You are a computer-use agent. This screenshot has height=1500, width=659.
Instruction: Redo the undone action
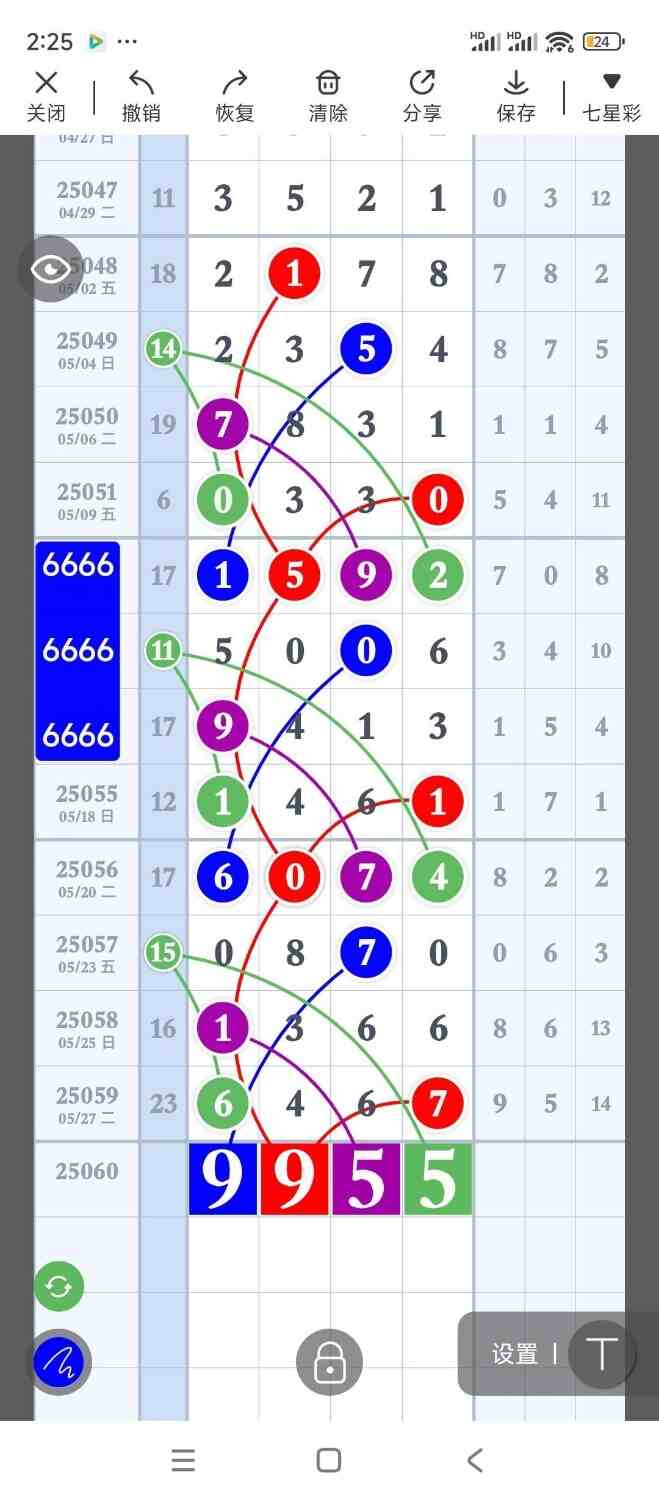click(x=235, y=96)
